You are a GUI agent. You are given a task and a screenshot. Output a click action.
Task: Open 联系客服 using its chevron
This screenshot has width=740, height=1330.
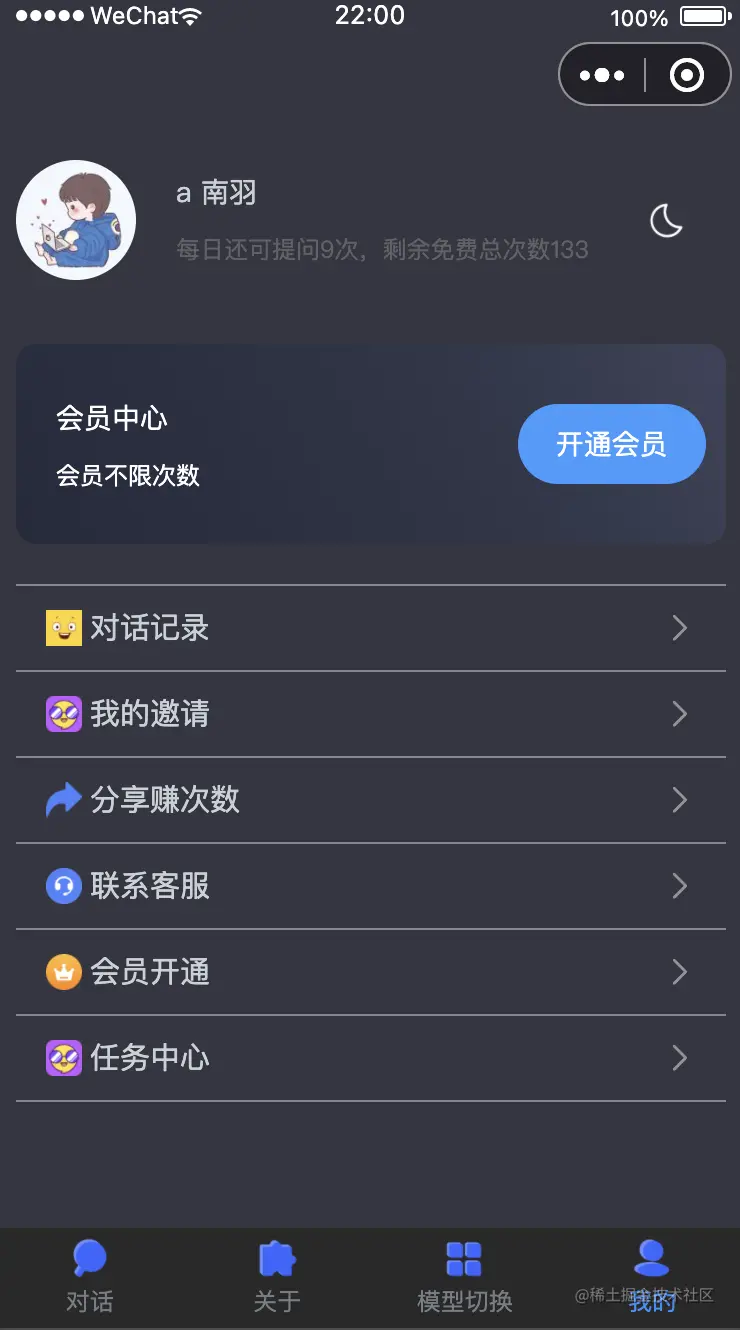tap(679, 886)
